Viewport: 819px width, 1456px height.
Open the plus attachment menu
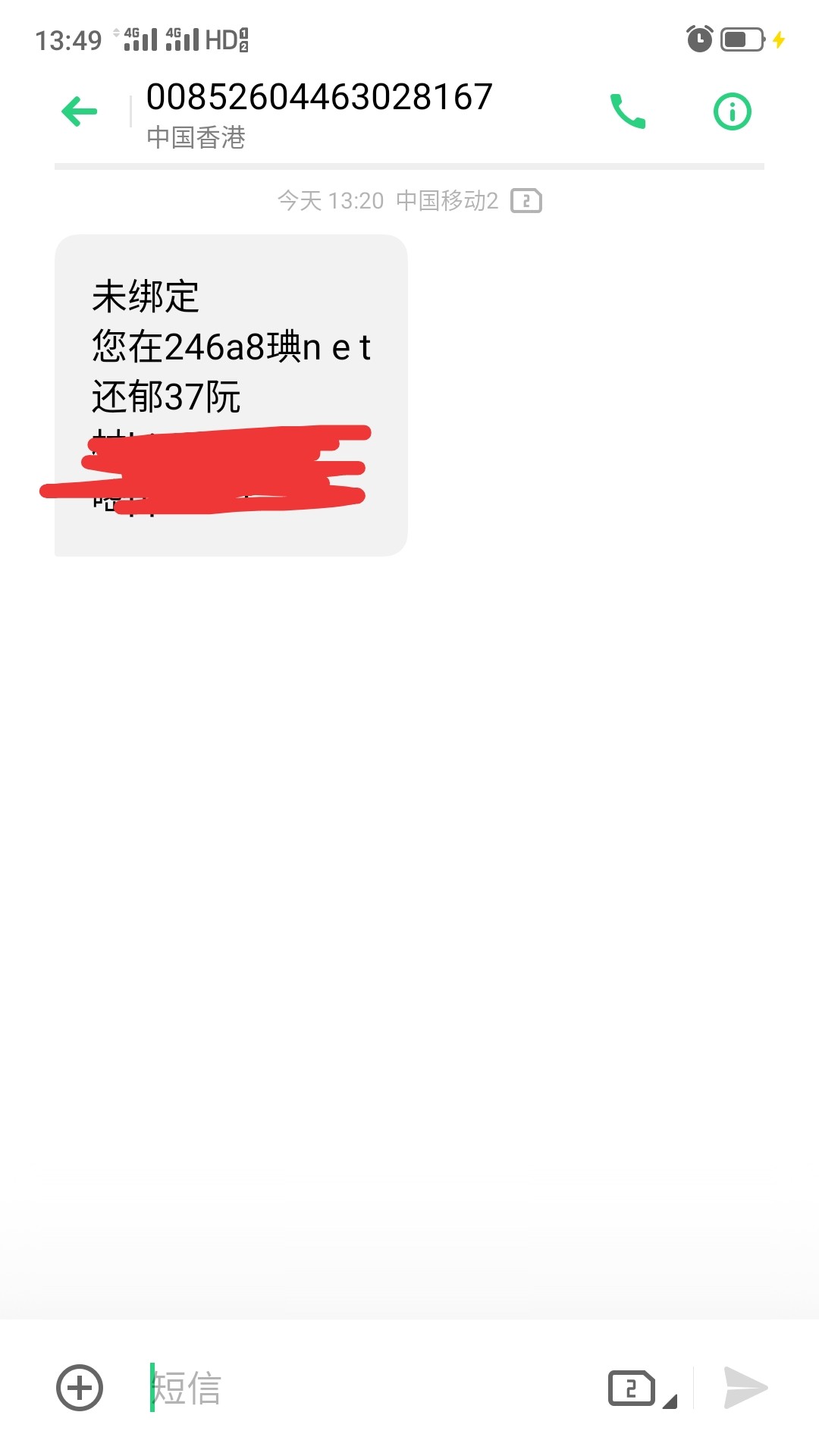tap(80, 1388)
